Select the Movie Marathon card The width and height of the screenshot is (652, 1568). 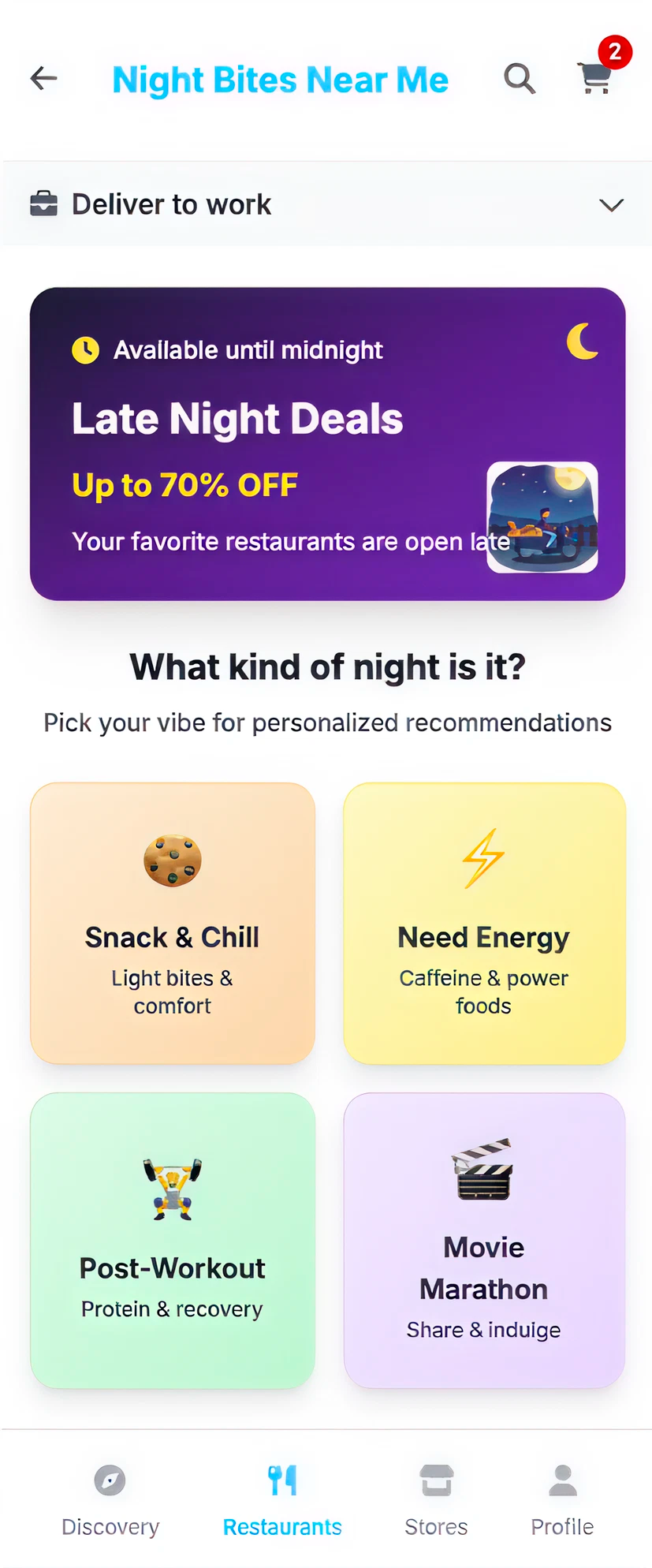[x=484, y=1239]
